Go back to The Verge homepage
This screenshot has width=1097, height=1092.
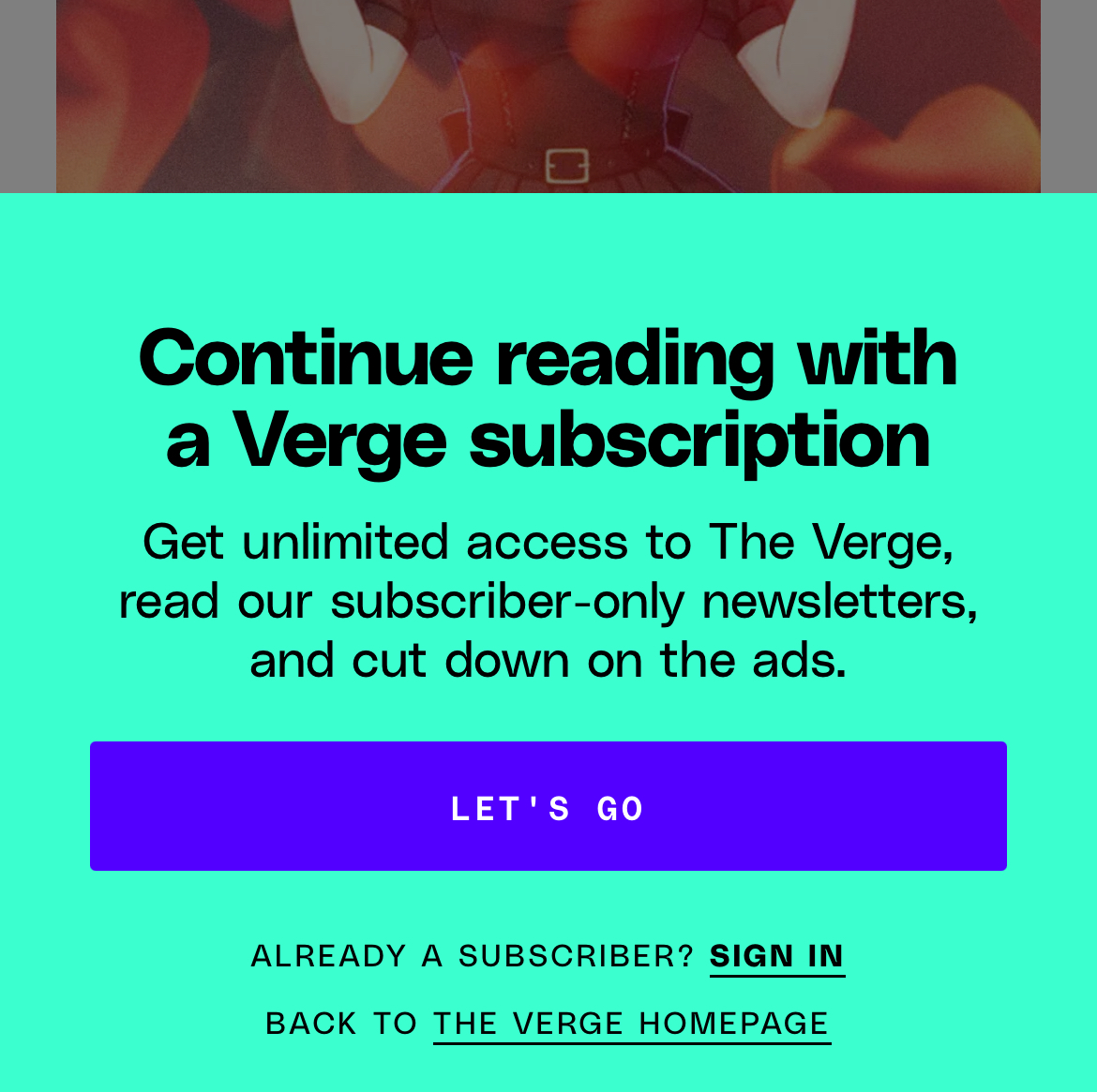click(x=631, y=1023)
